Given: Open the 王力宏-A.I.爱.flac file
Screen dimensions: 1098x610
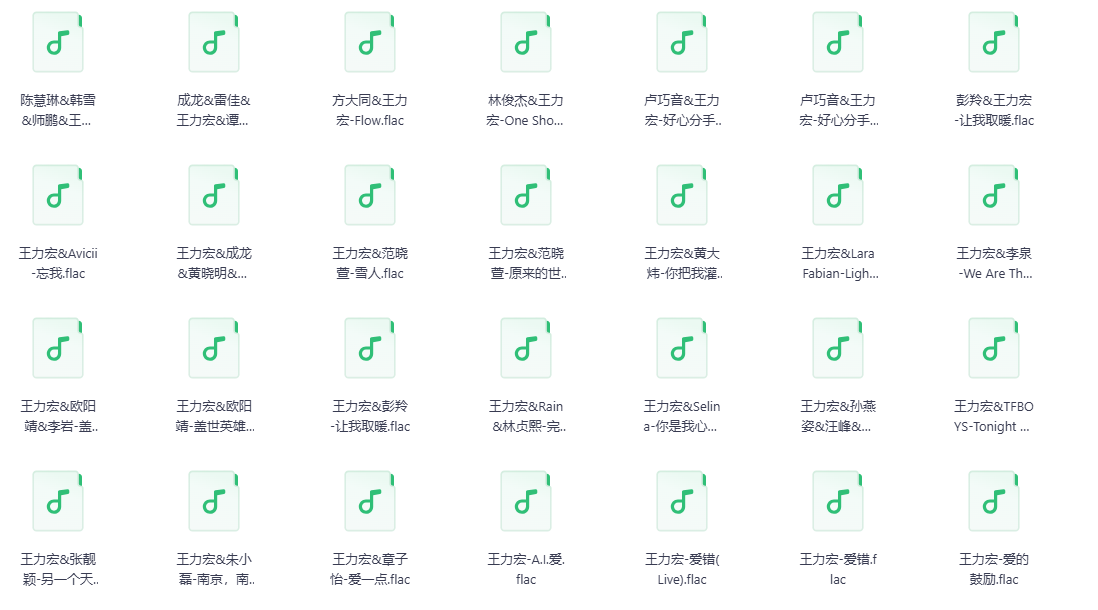Looking at the screenshot, I should pos(526,502).
